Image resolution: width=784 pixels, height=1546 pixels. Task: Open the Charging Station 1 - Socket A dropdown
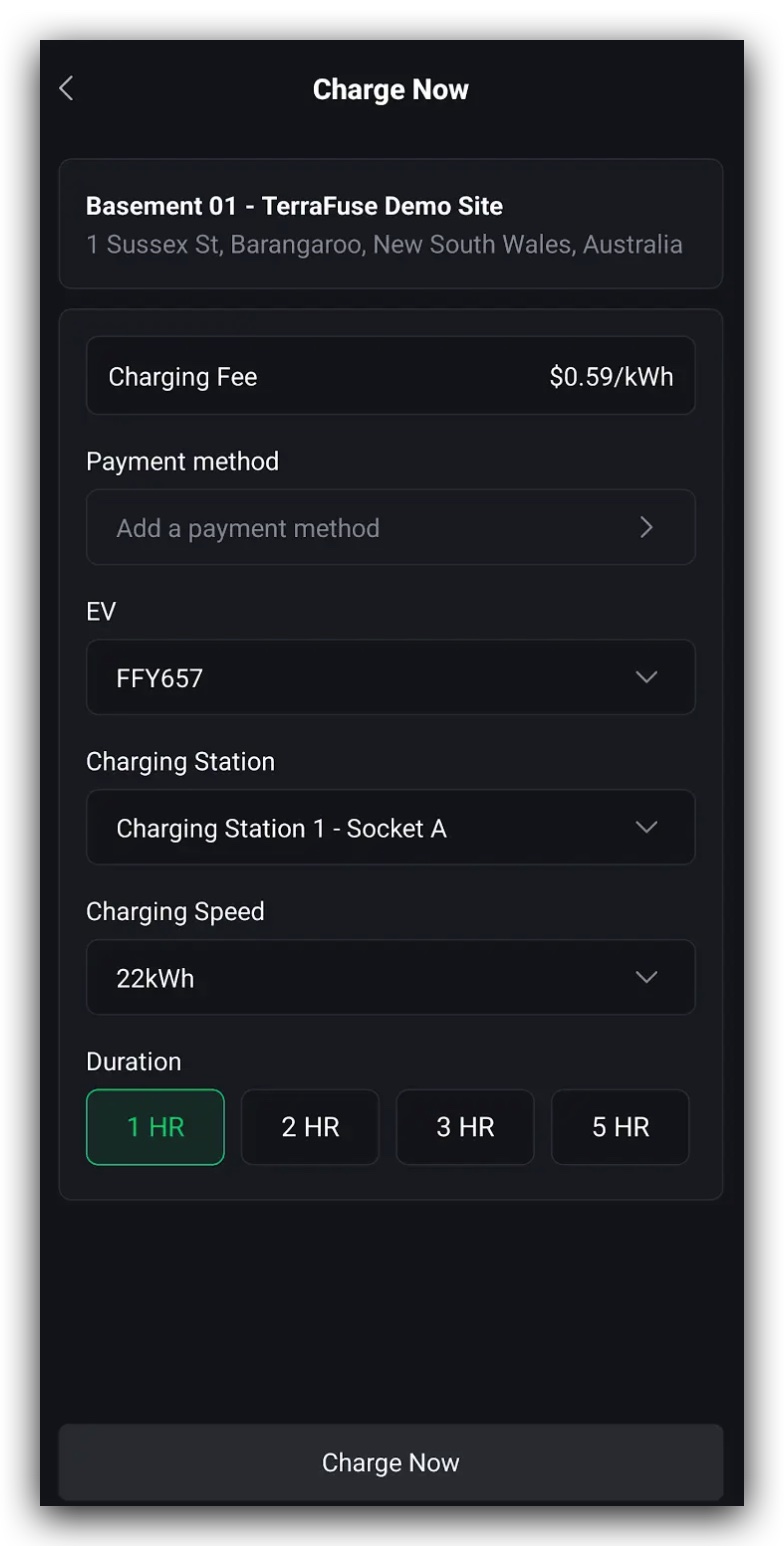pos(391,827)
